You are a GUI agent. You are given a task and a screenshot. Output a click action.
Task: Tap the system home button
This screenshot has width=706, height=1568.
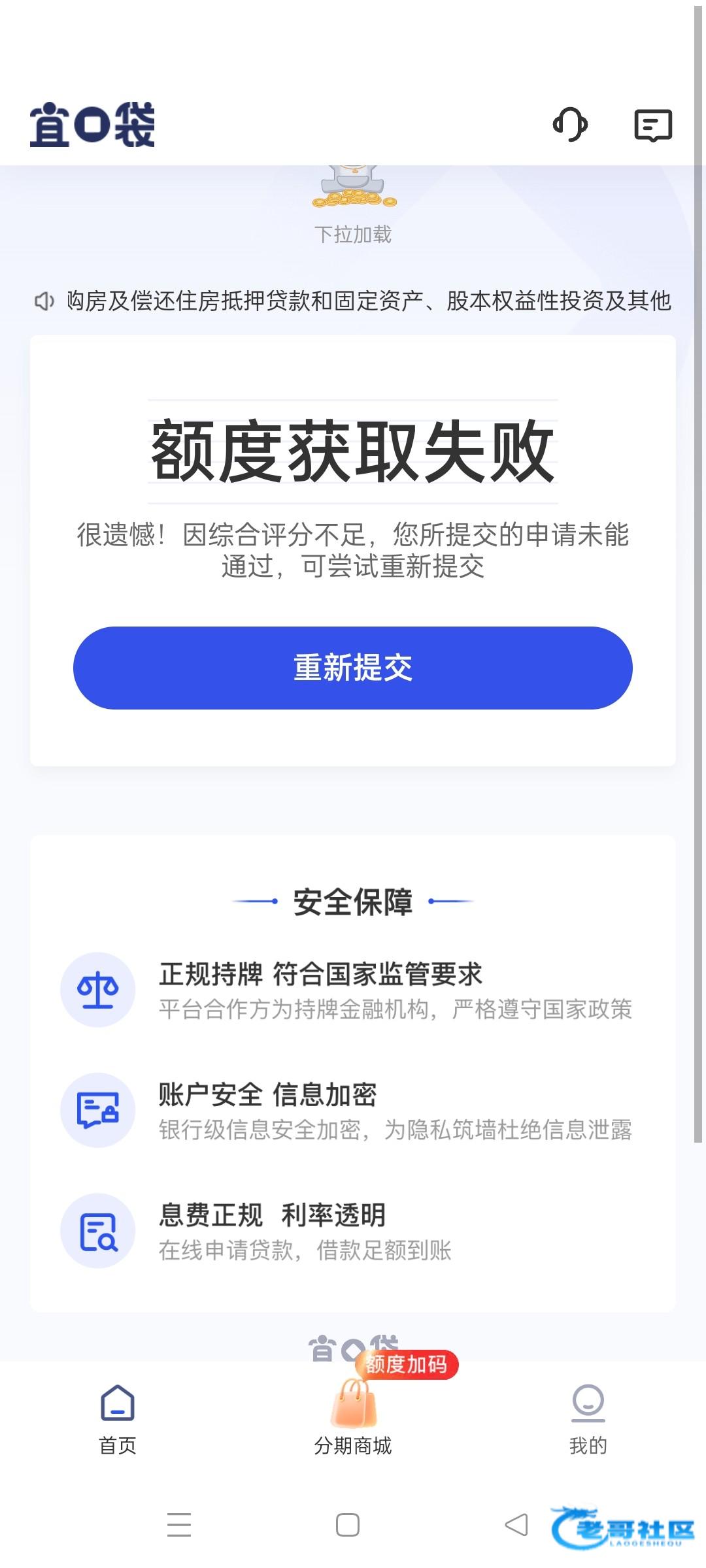point(348,1525)
